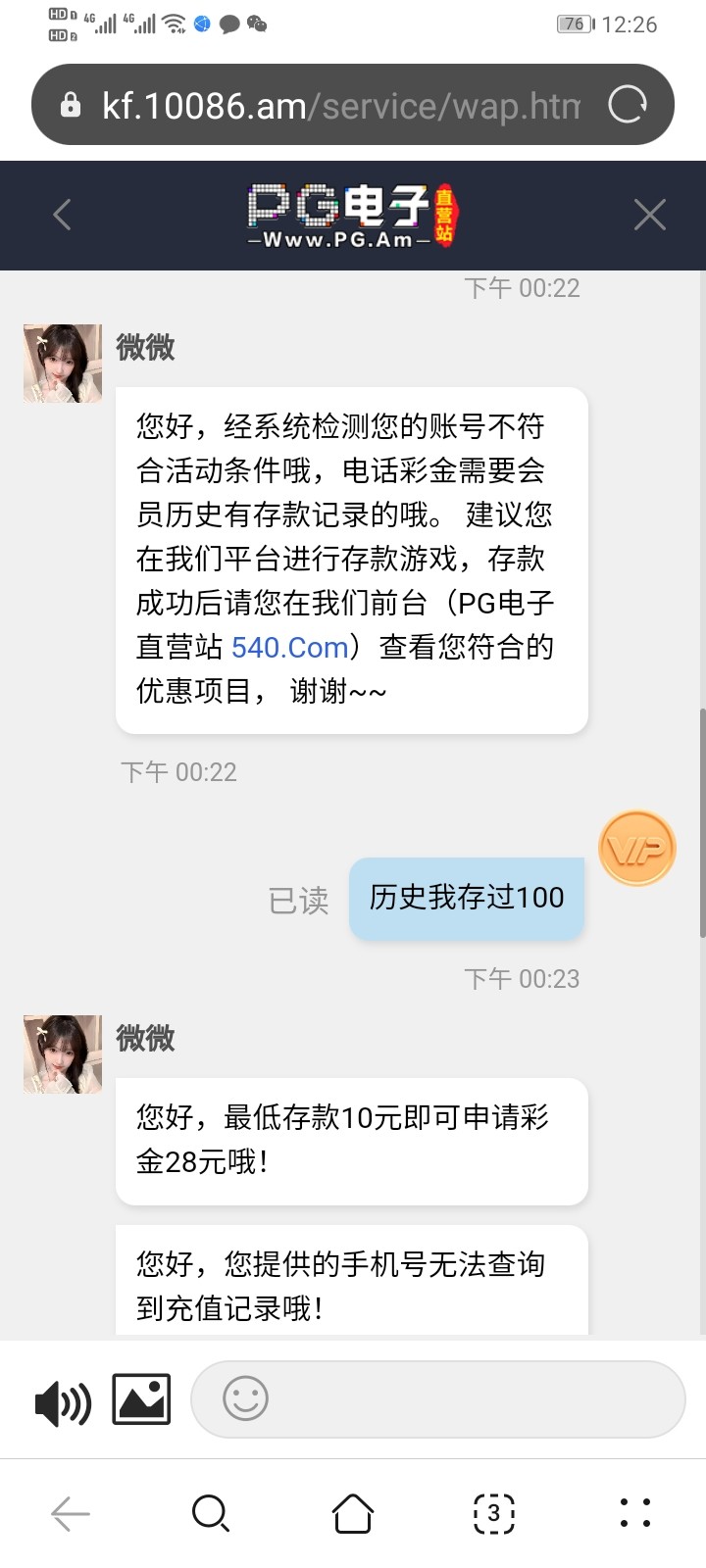Tap the floating VIP badge
The image size is (706, 1568).
(637, 849)
